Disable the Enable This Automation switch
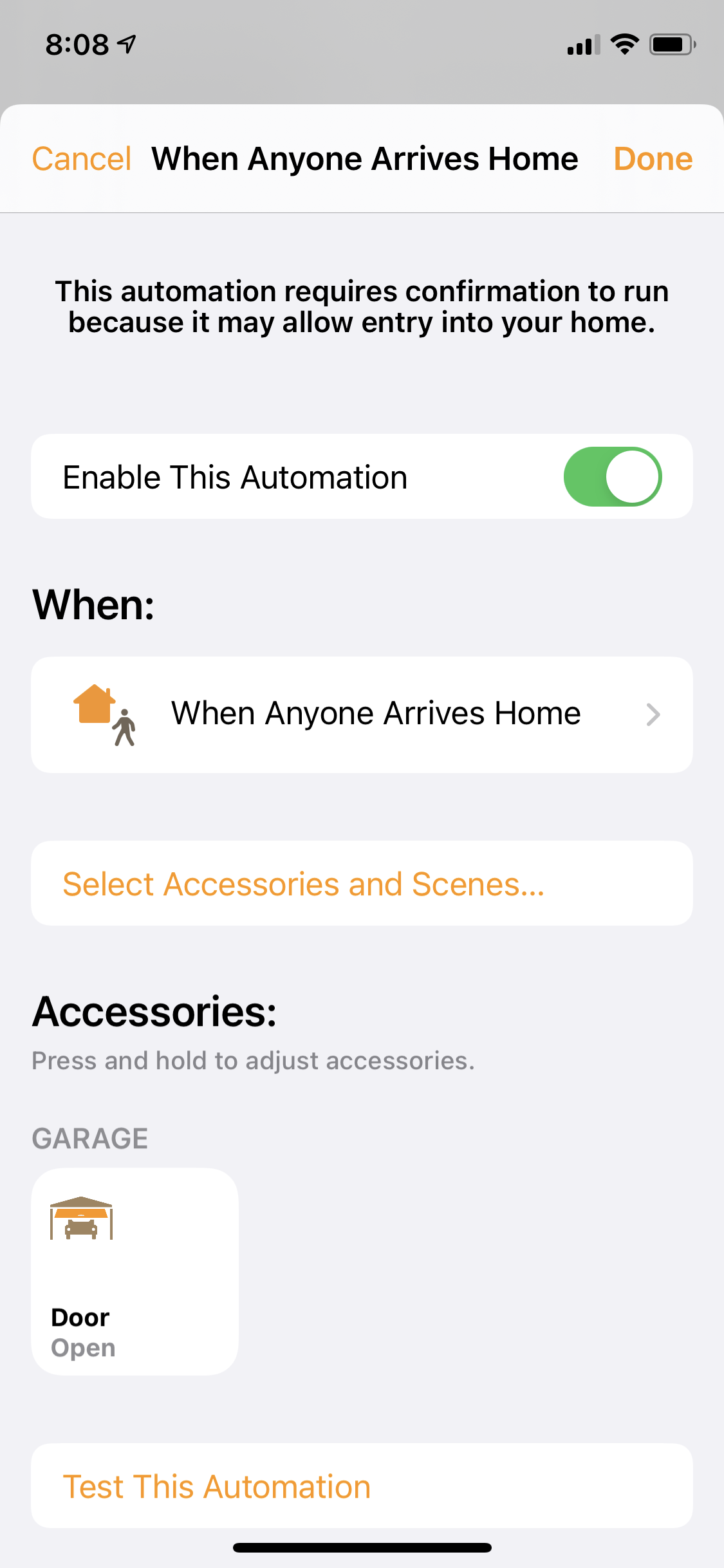The image size is (724, 1568). tap(612, 477)
